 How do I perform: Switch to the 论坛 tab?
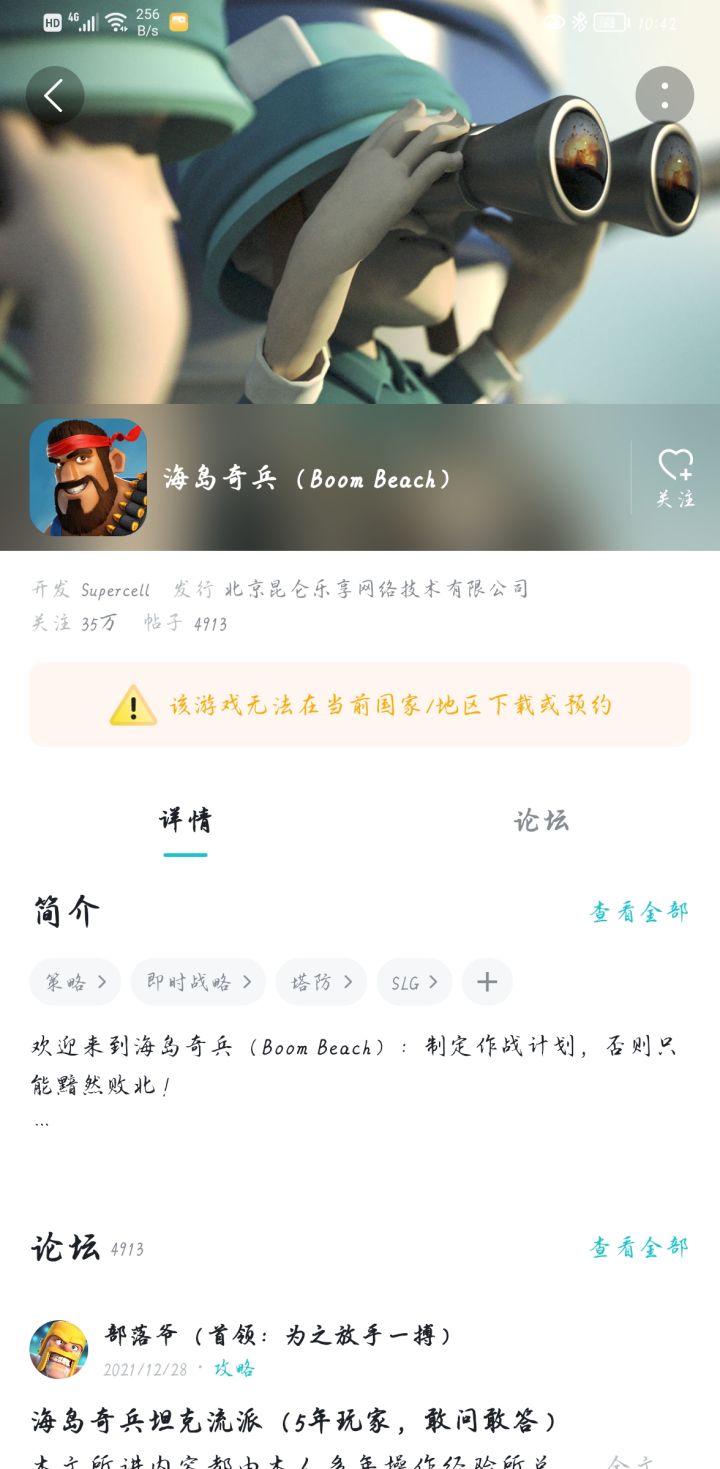[x=540, y=820]
